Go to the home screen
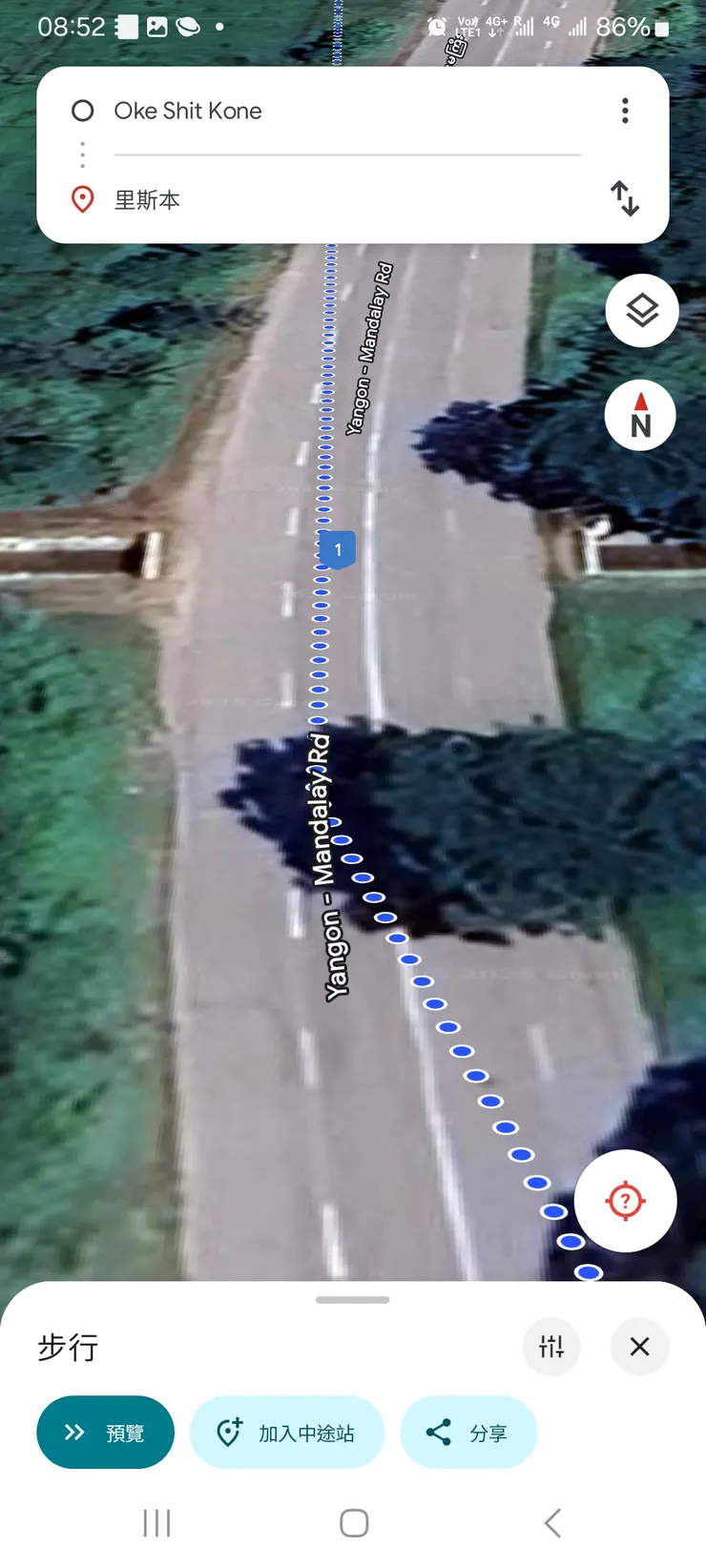 [354, 1523]
